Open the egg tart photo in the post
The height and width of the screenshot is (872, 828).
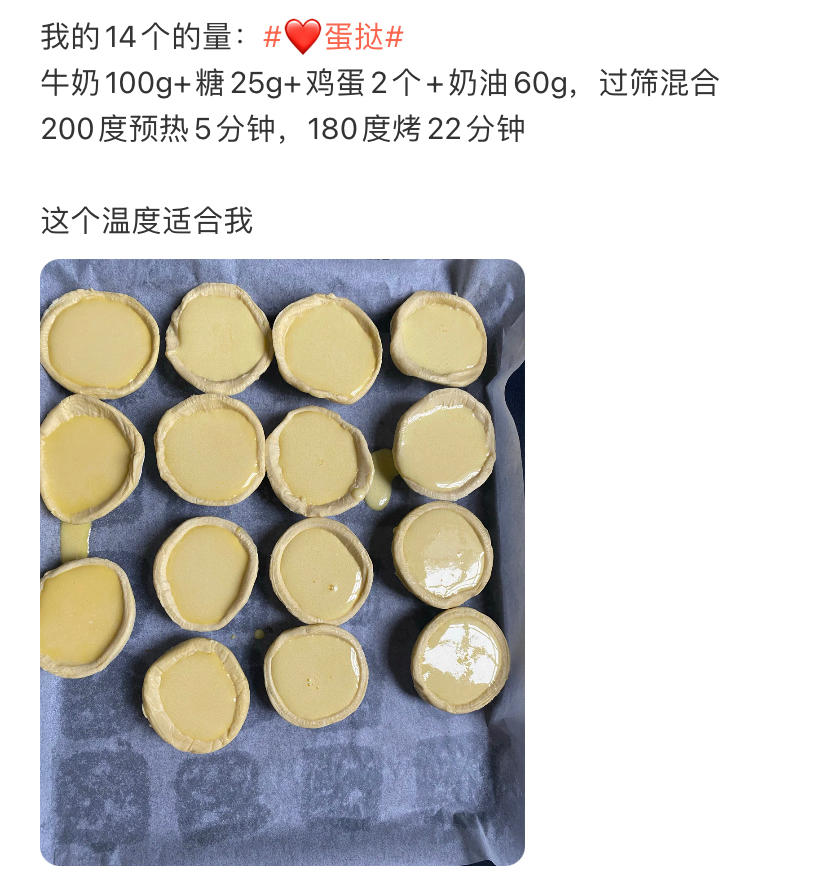click(282, 561)
